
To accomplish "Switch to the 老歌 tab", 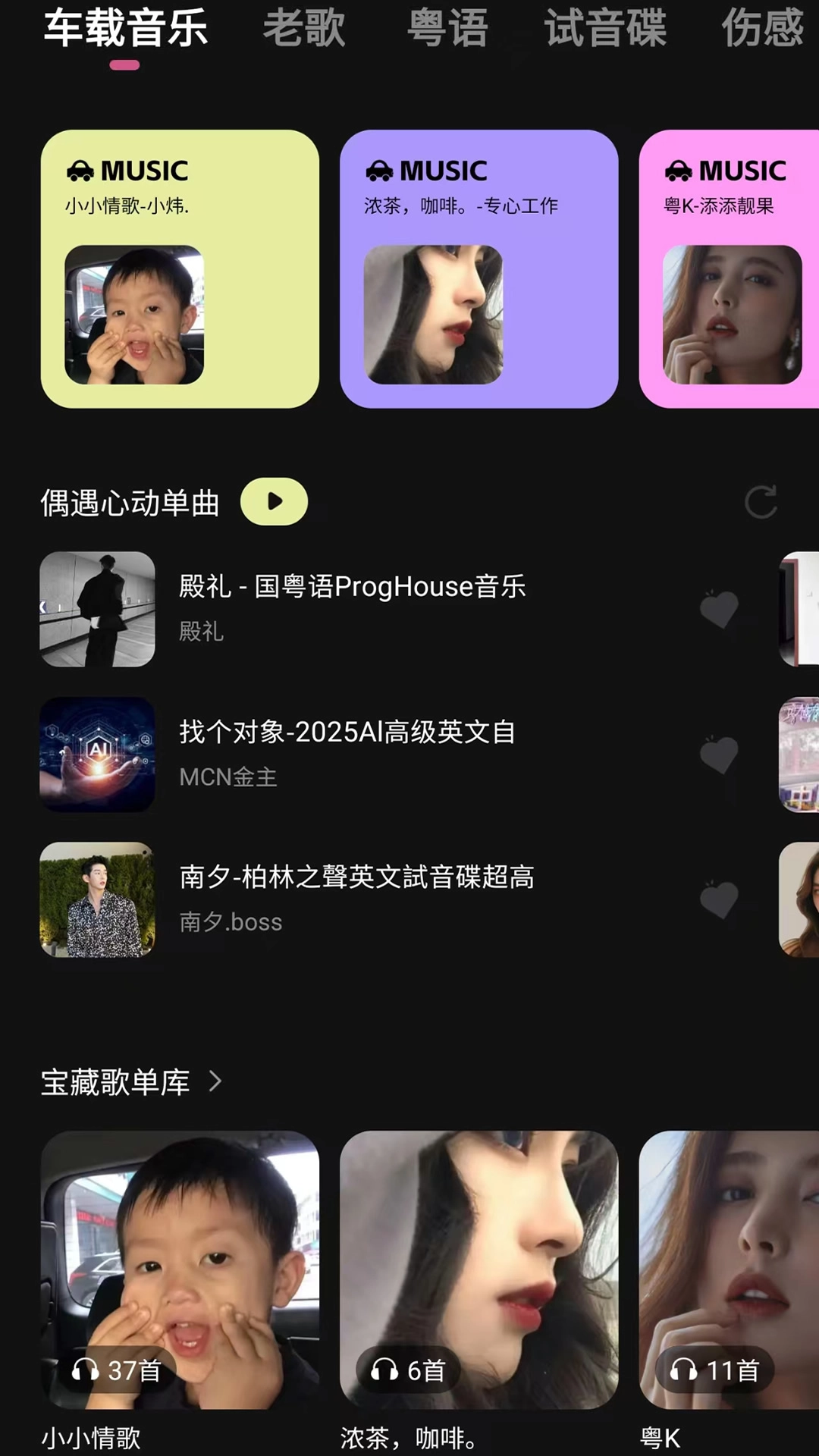I will [304, 28].
